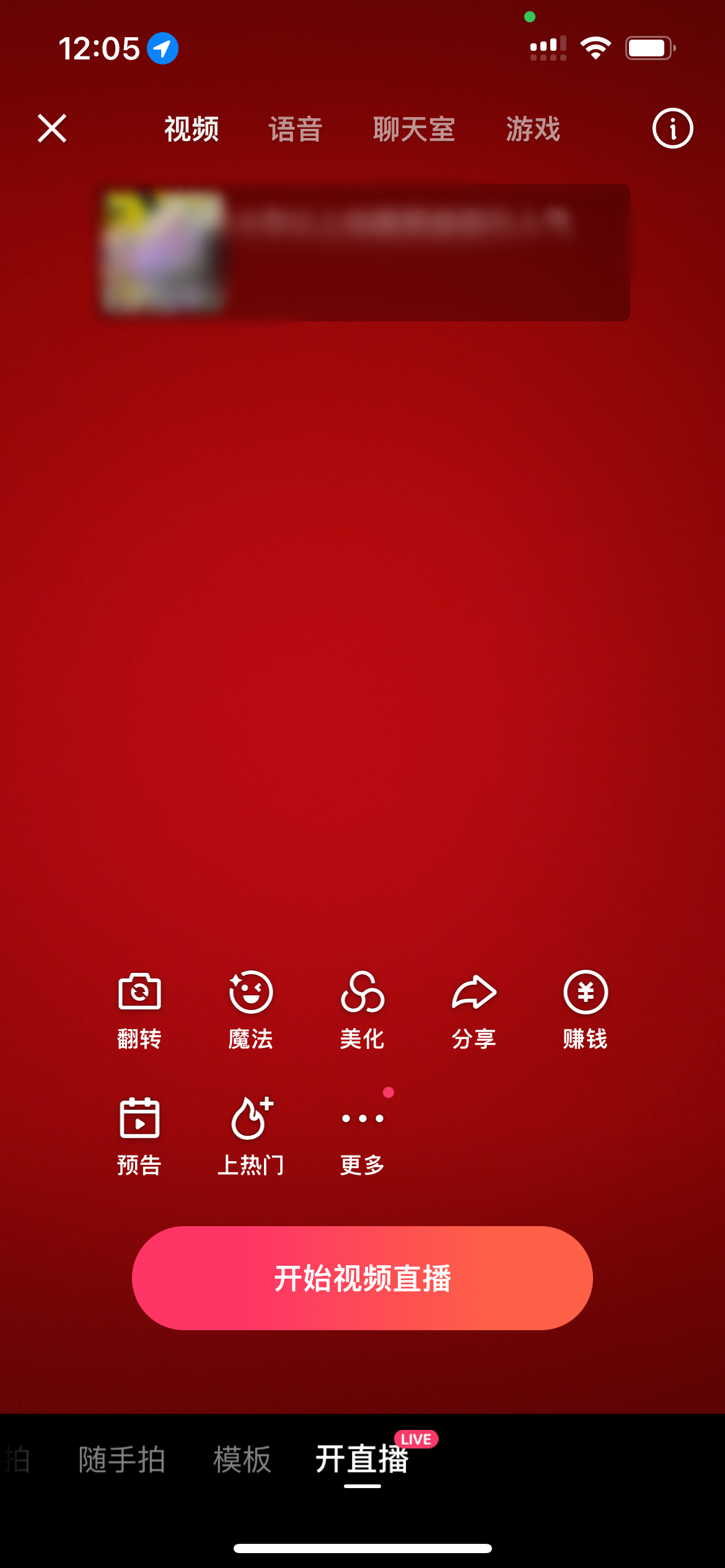725x1568 pixels.
Task: Open 美化 beauty settings
Action: (x=362, y=1009)
